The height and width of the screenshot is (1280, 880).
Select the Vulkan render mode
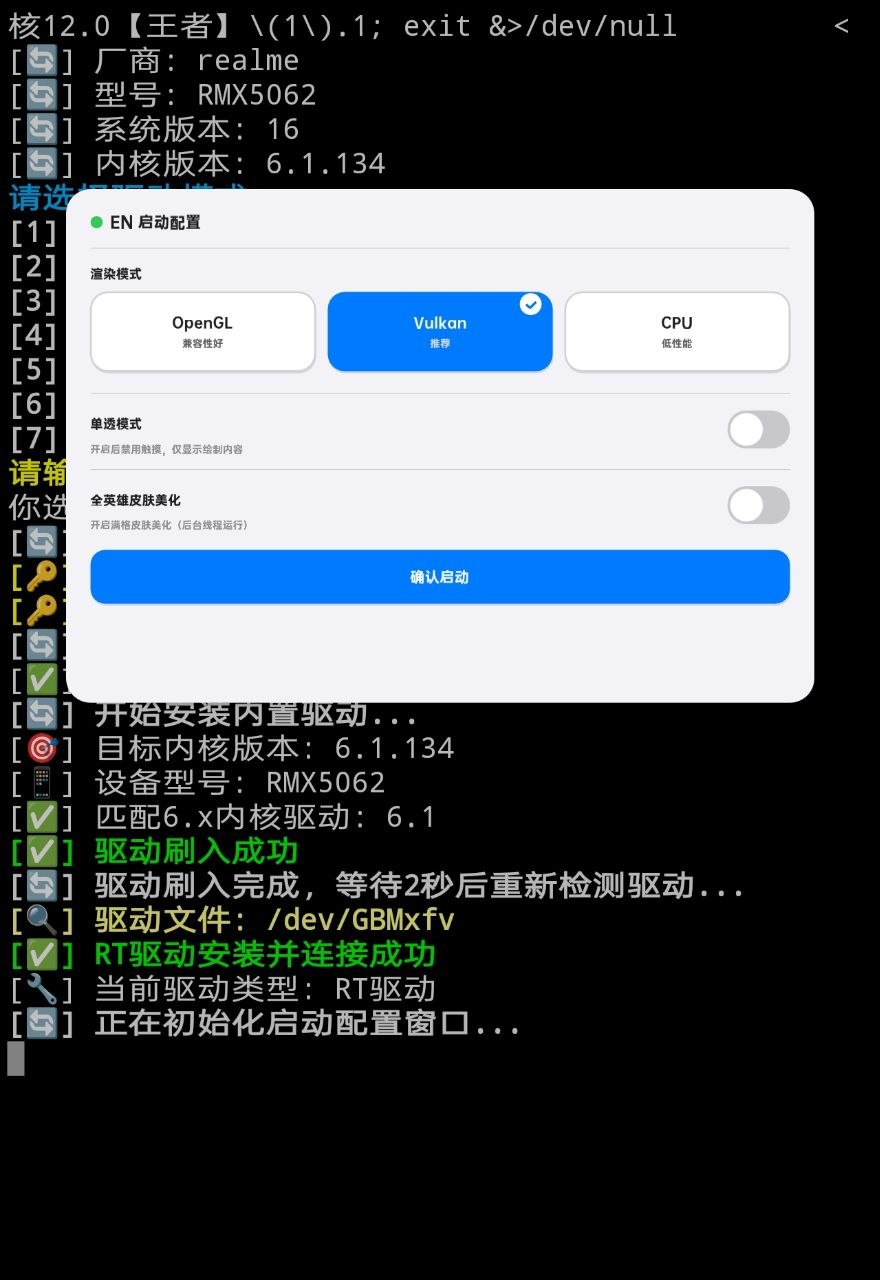pos(440,331)
